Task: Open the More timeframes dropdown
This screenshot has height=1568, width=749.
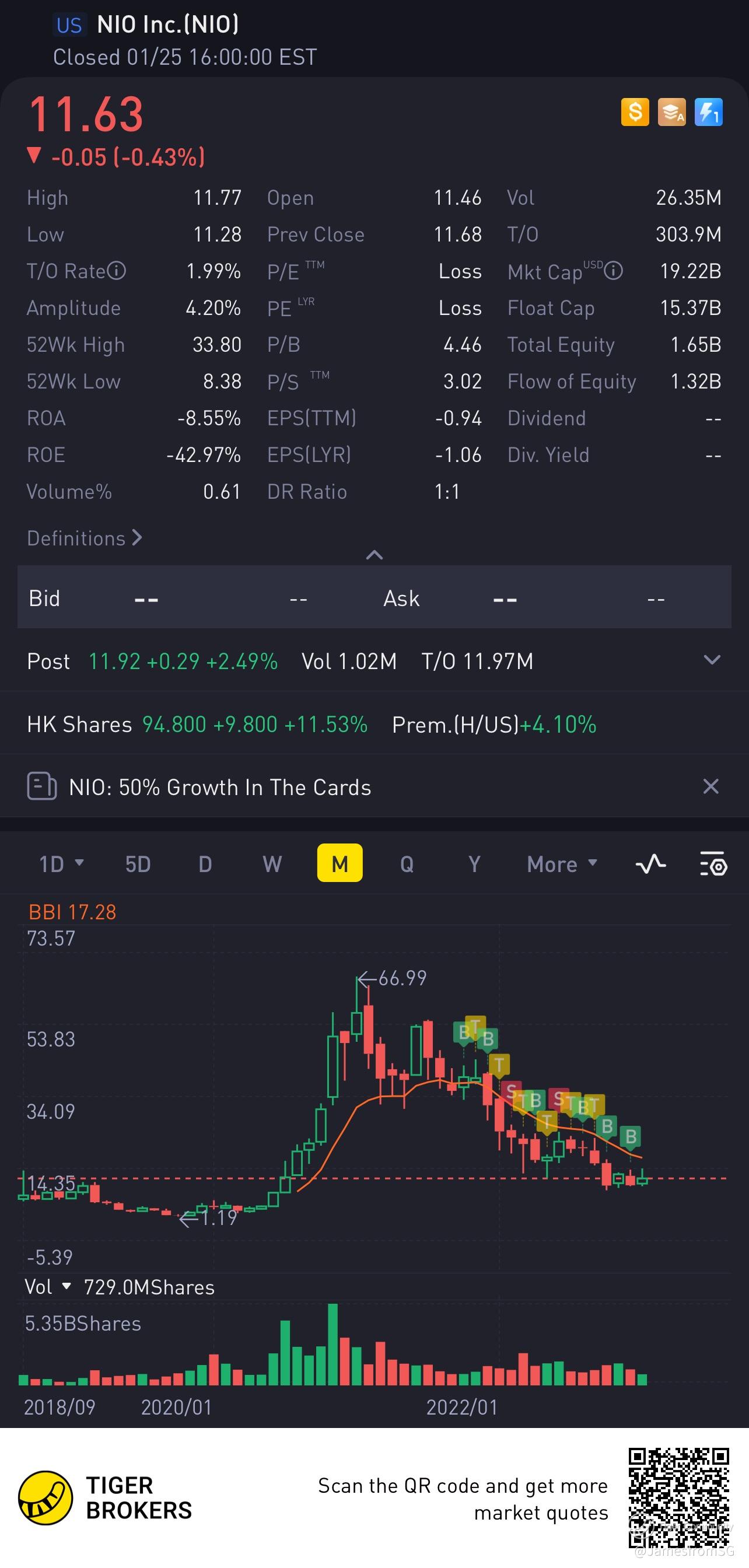Action: (562, 864)
